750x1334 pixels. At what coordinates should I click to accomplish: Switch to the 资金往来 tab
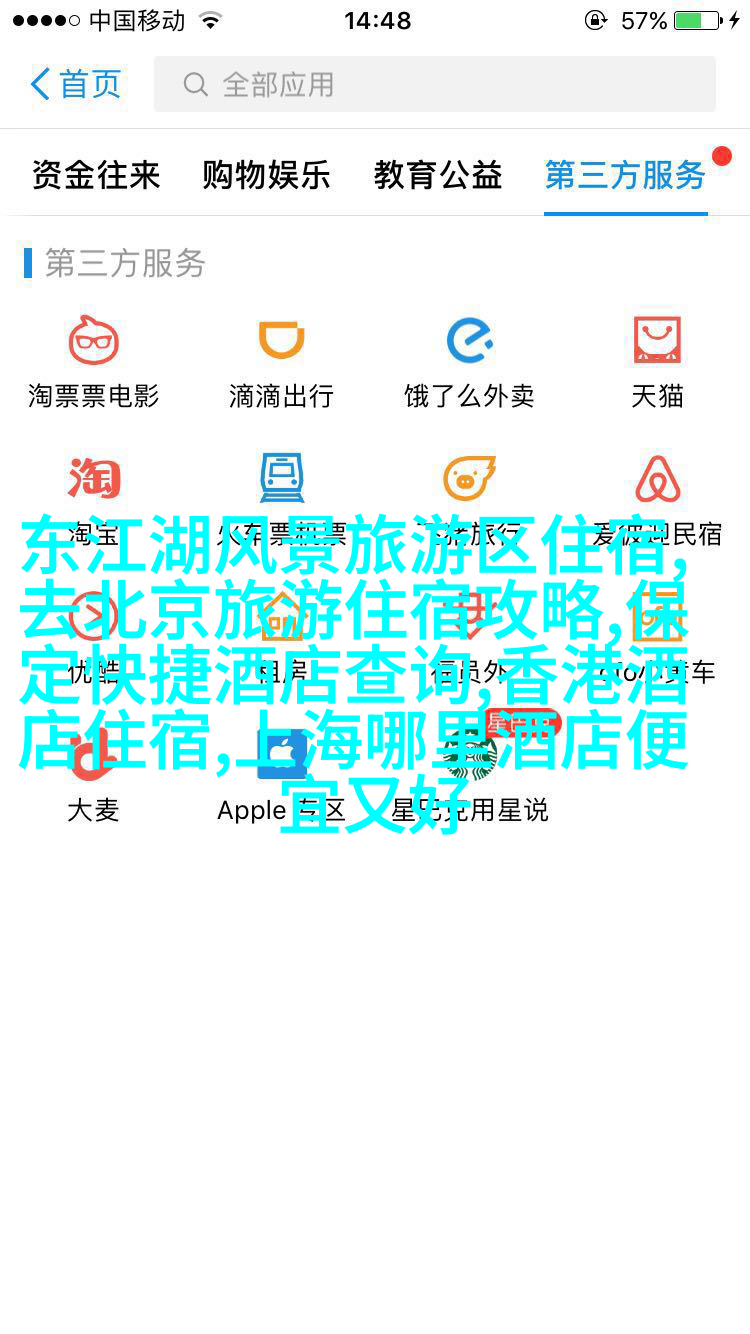pos(96,175)
